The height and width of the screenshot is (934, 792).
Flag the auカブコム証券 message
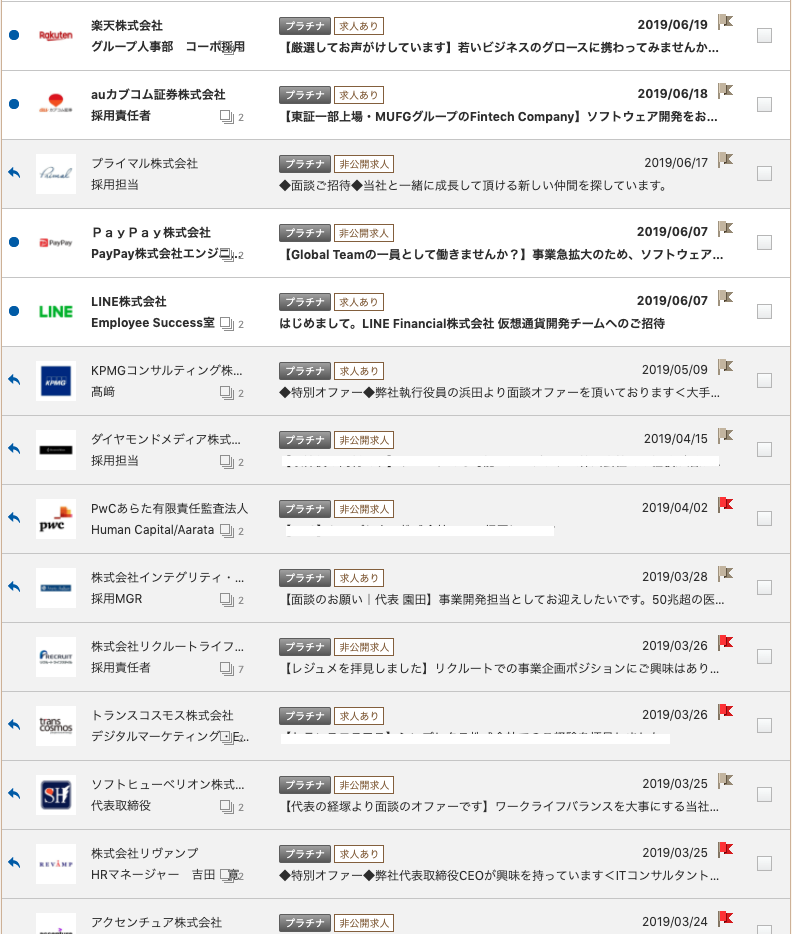click(x=725, y=92)
